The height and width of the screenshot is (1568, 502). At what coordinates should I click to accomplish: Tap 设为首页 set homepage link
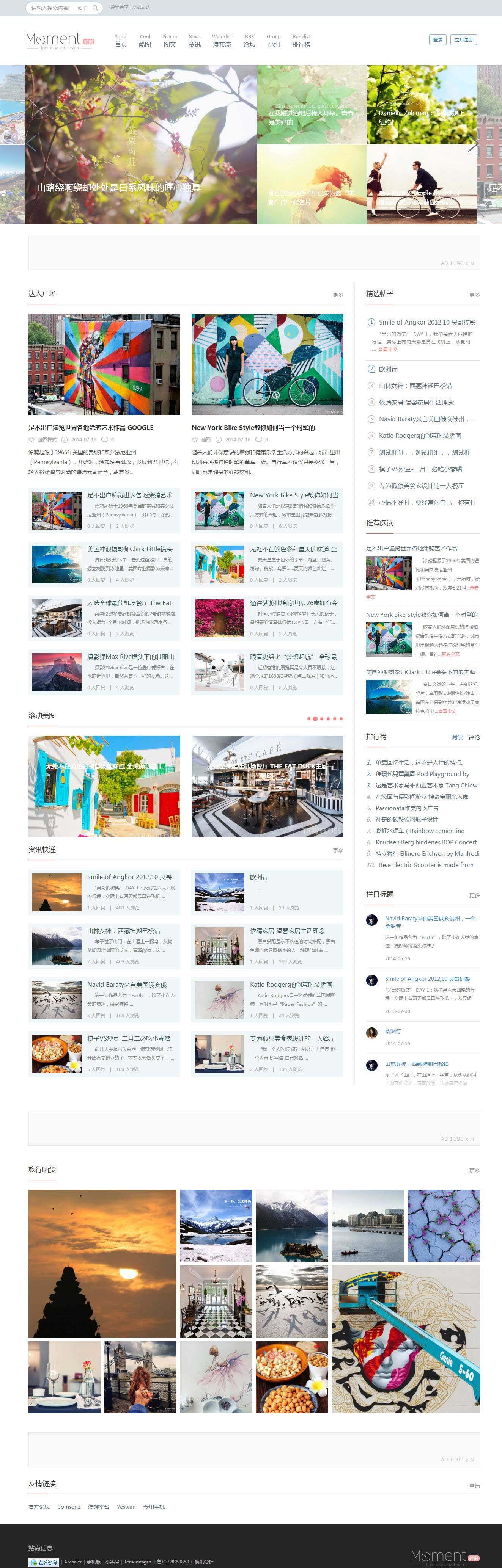pos(119,8)
